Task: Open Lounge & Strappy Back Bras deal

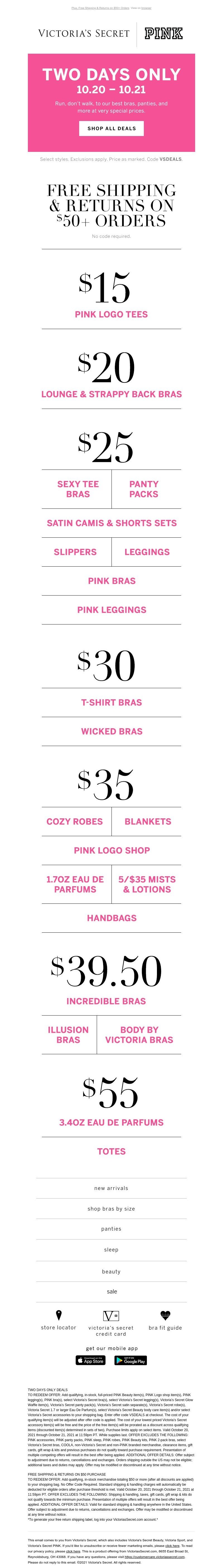Action: coord(111,394)
